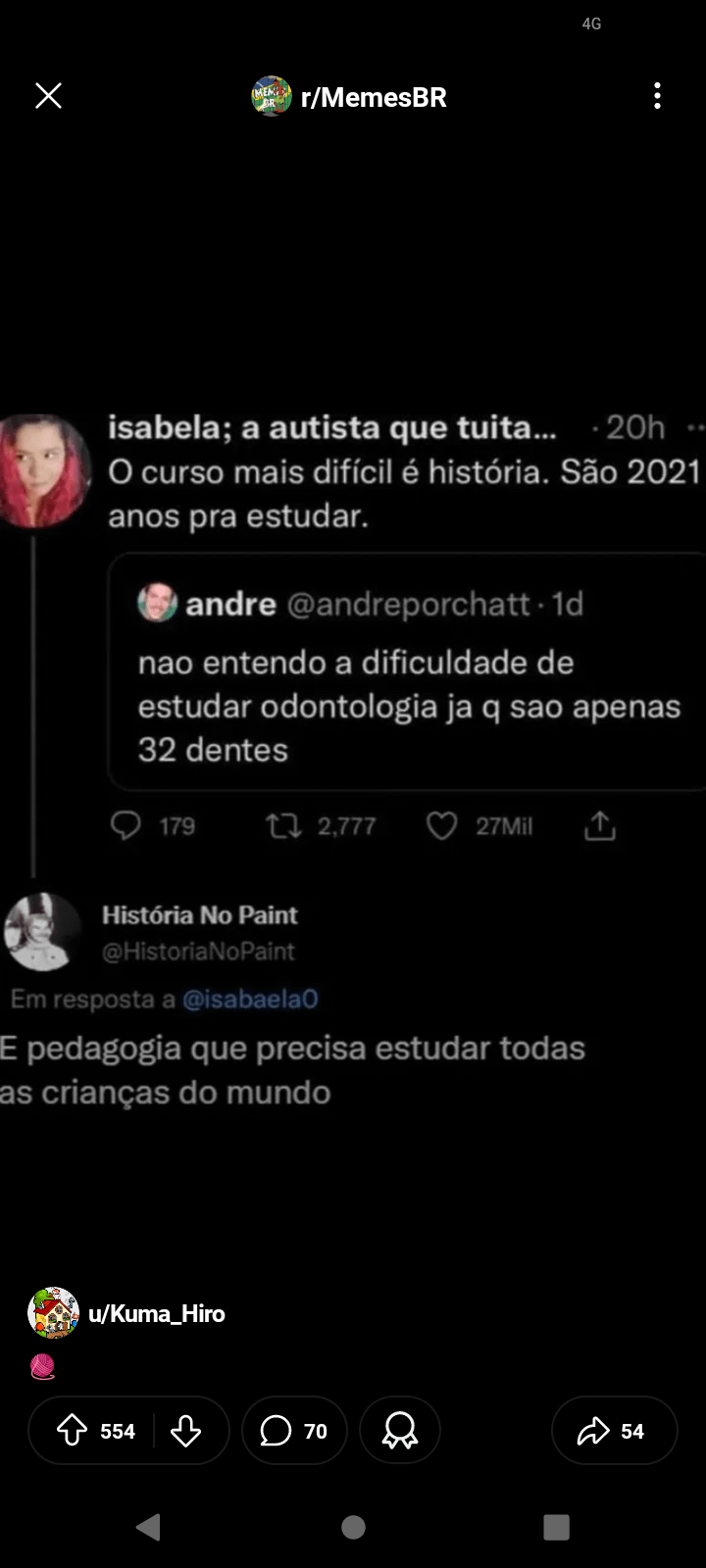Tap the system back button
706x1568 pixels.
[x=149, y=1526]
